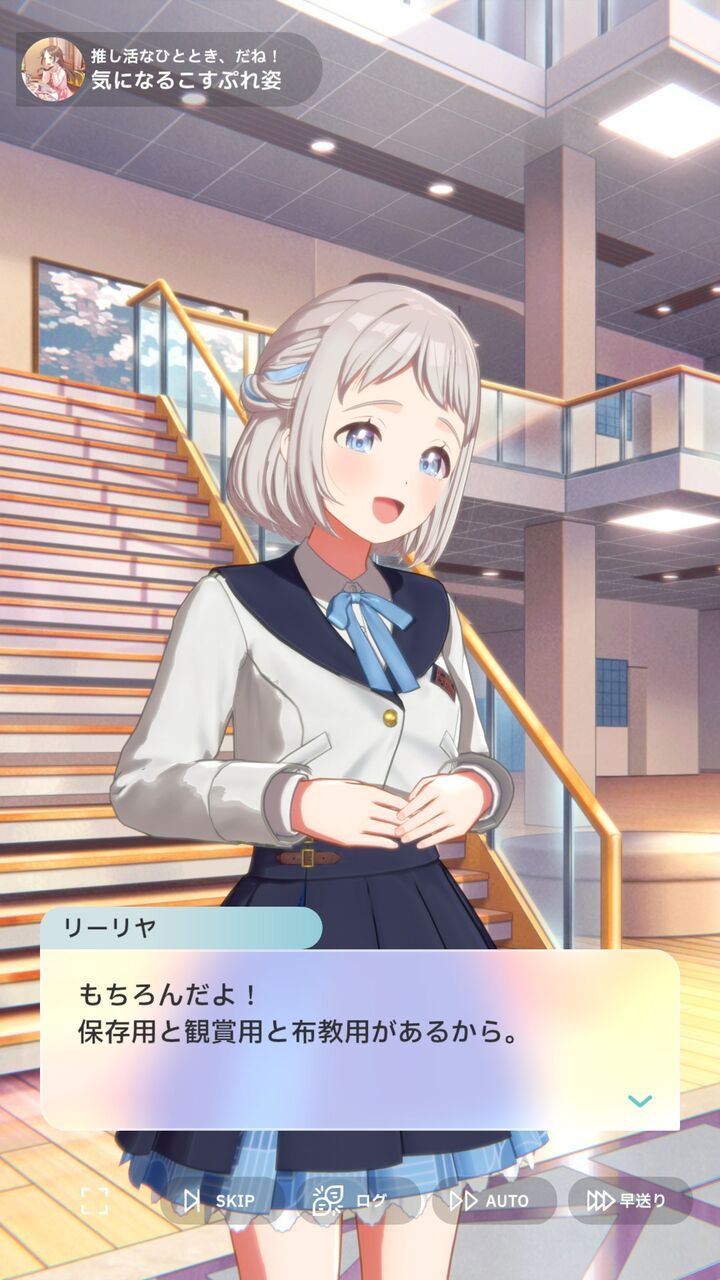Toggle the full screen view icon
720x1280 pixels.
(x=94, y=1200)
